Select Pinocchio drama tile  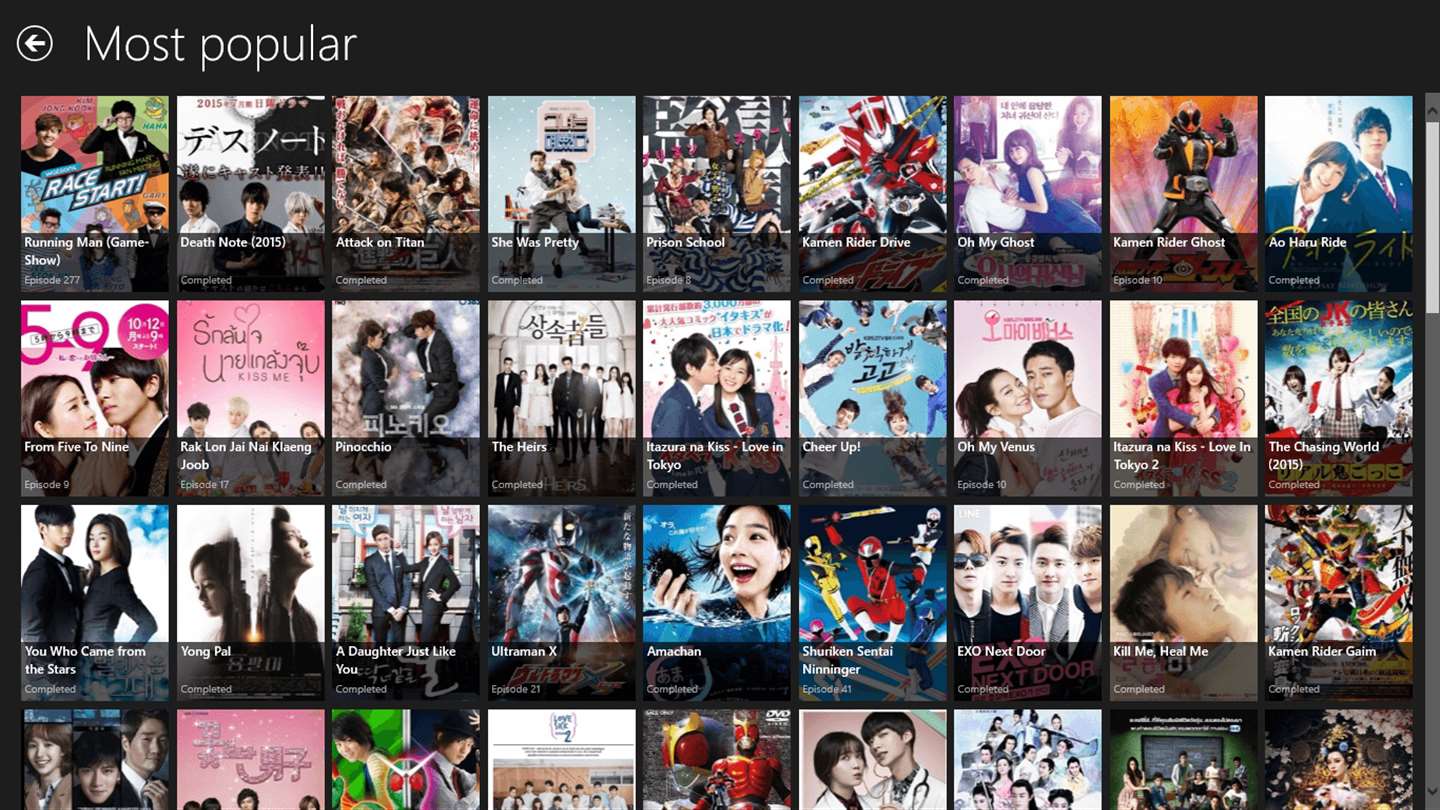click(x=406, y=398)
